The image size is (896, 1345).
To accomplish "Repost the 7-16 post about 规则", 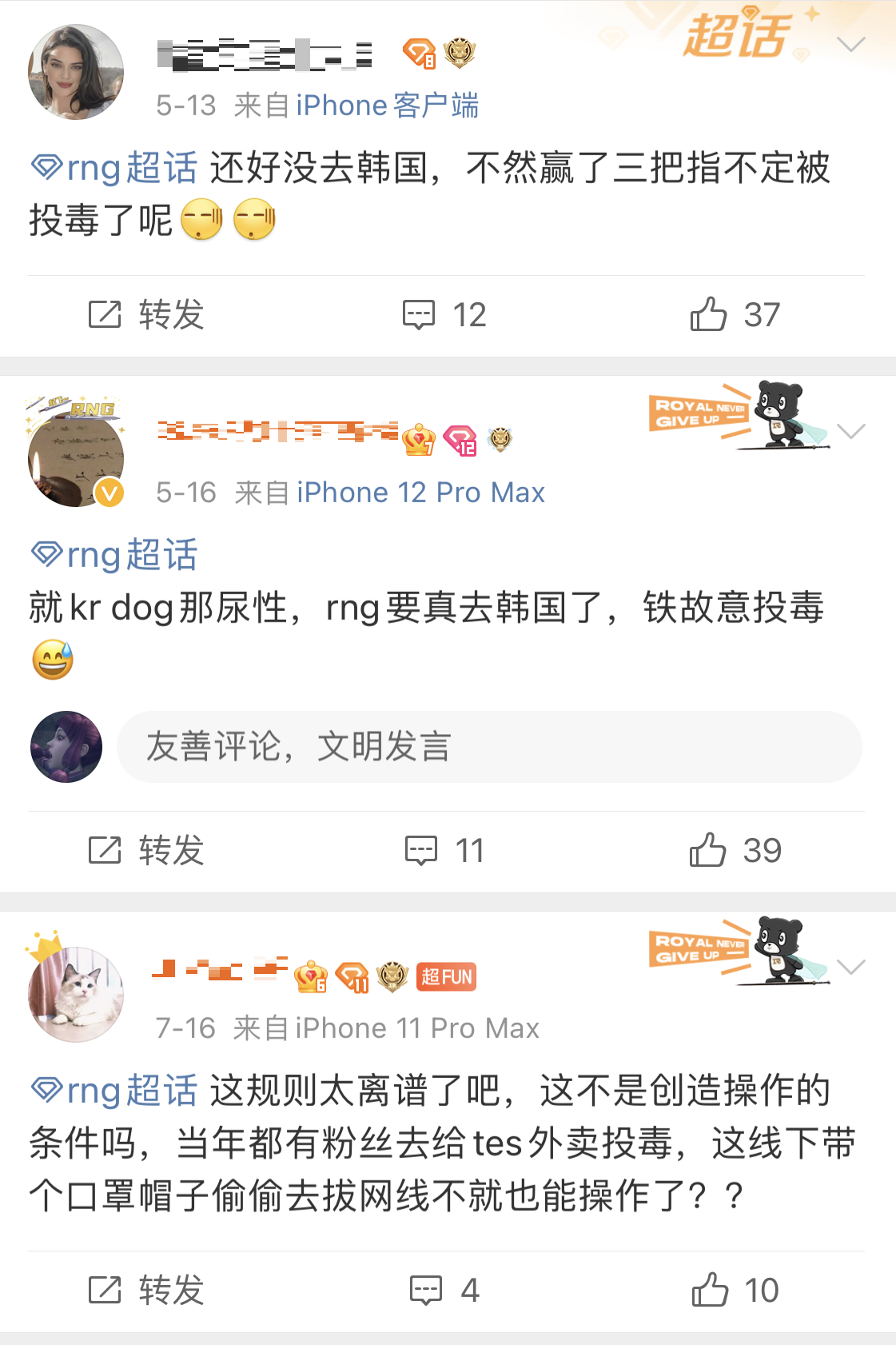I will [x=146, y=1290].
